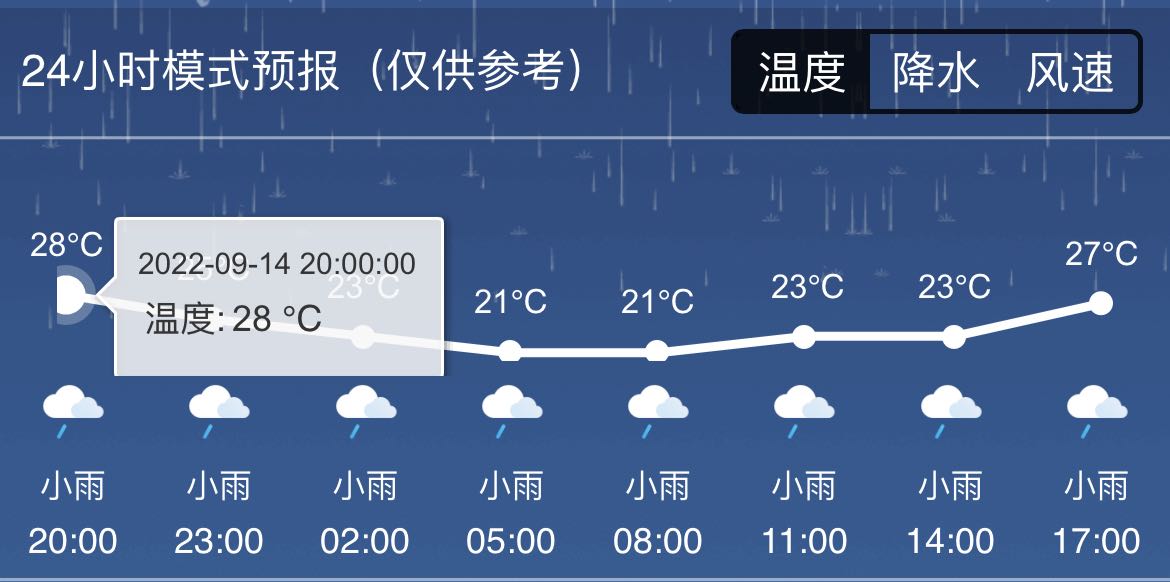Tap the 14:00 chart point showing 23°C
Image resolution: width=1170 pixels, height=582 pixels.
pyautogui.click(x=954, y=337)
